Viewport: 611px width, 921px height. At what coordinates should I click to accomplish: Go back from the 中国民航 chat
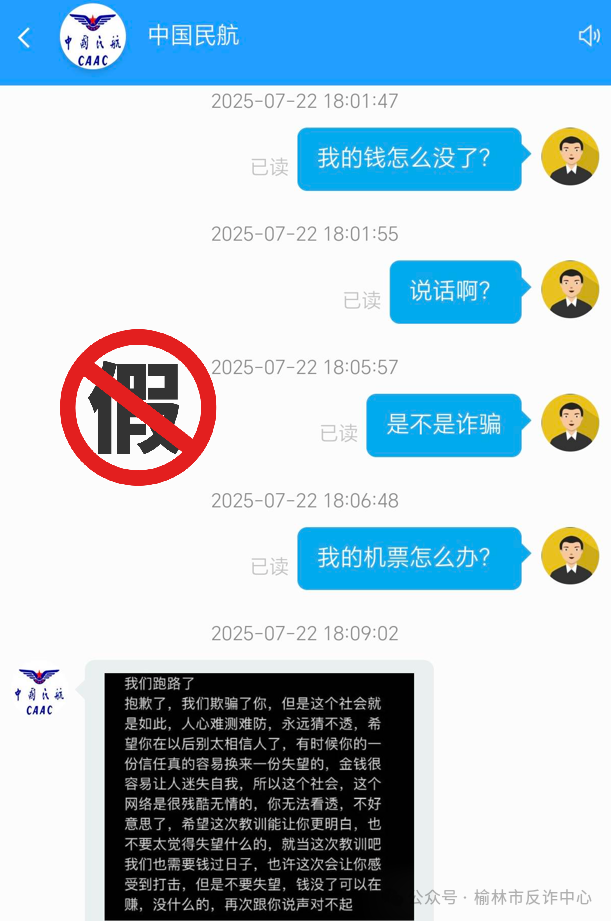(24, 37)
